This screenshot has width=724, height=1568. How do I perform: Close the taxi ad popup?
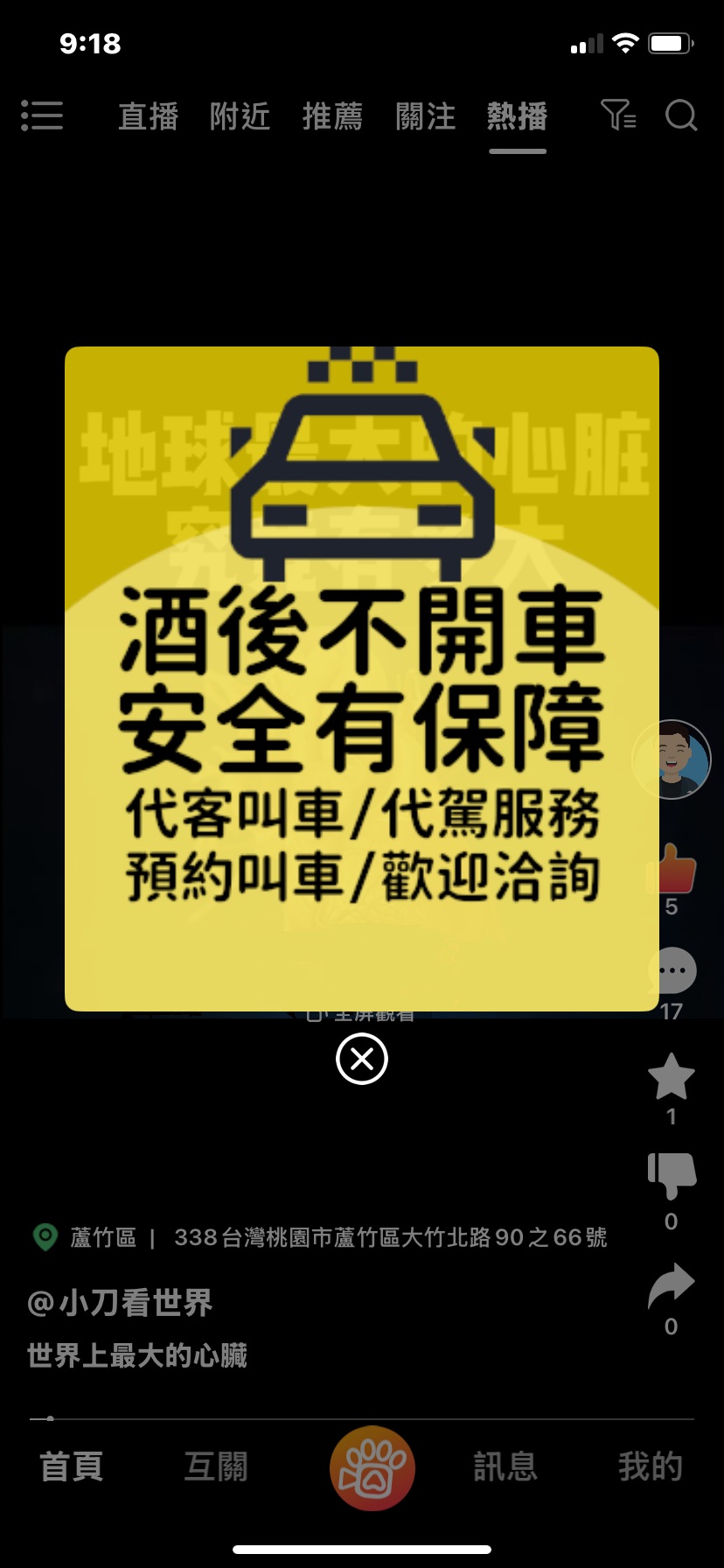[361, 1059]
